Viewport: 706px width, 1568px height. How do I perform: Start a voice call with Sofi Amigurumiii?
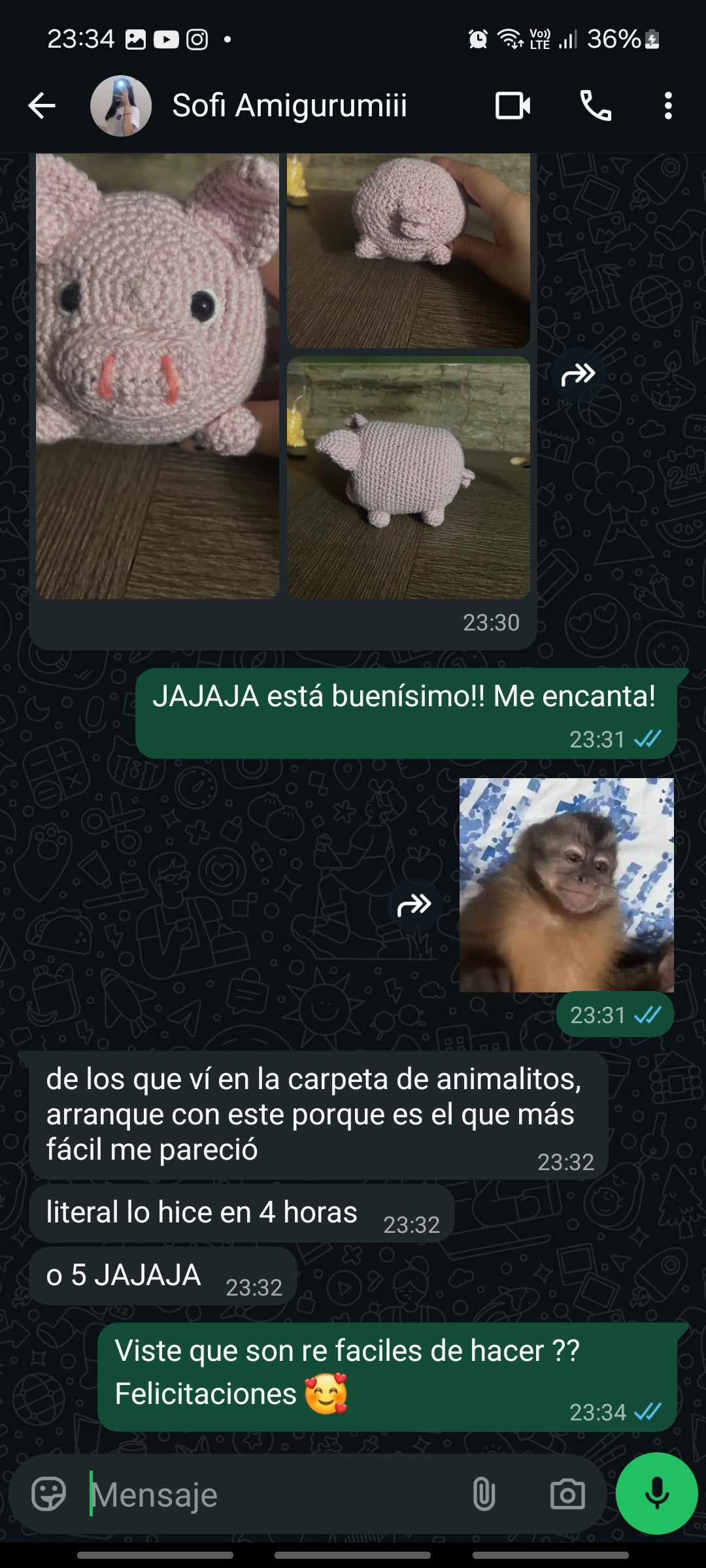pos(596,106)
